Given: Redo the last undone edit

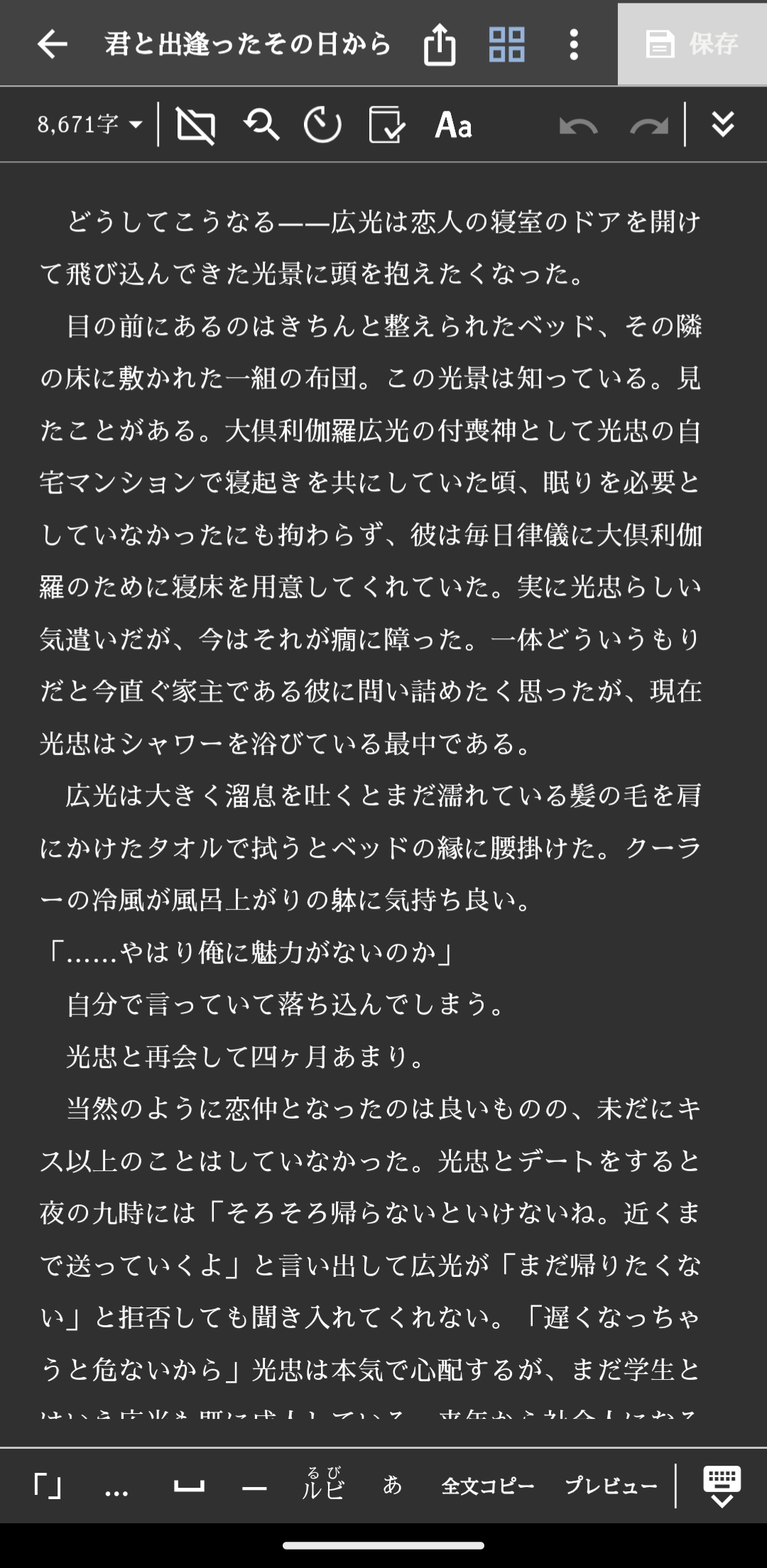Looking at the screenshot, I should click(x=648, y=126).
